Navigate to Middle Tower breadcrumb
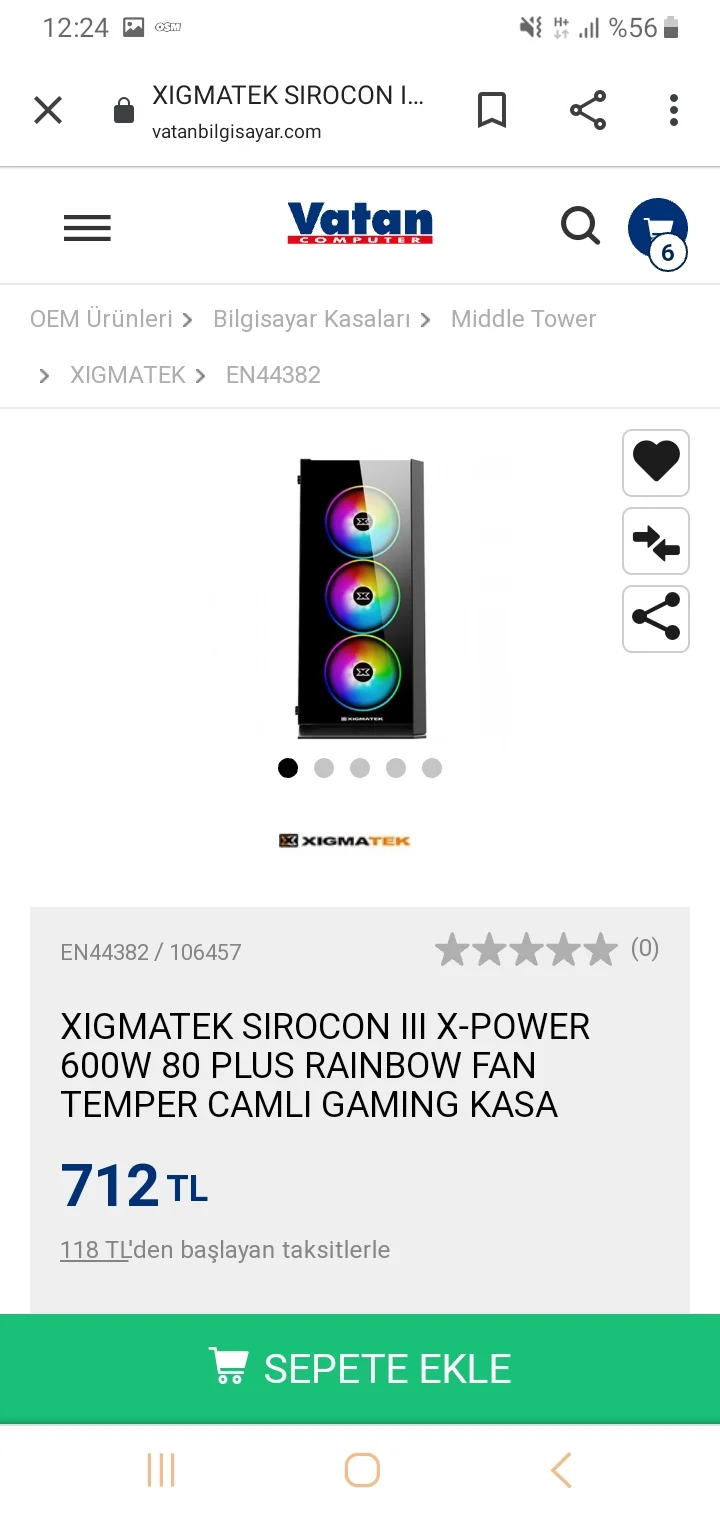The height and width of the screenshot is (1520, 720). 523,319
